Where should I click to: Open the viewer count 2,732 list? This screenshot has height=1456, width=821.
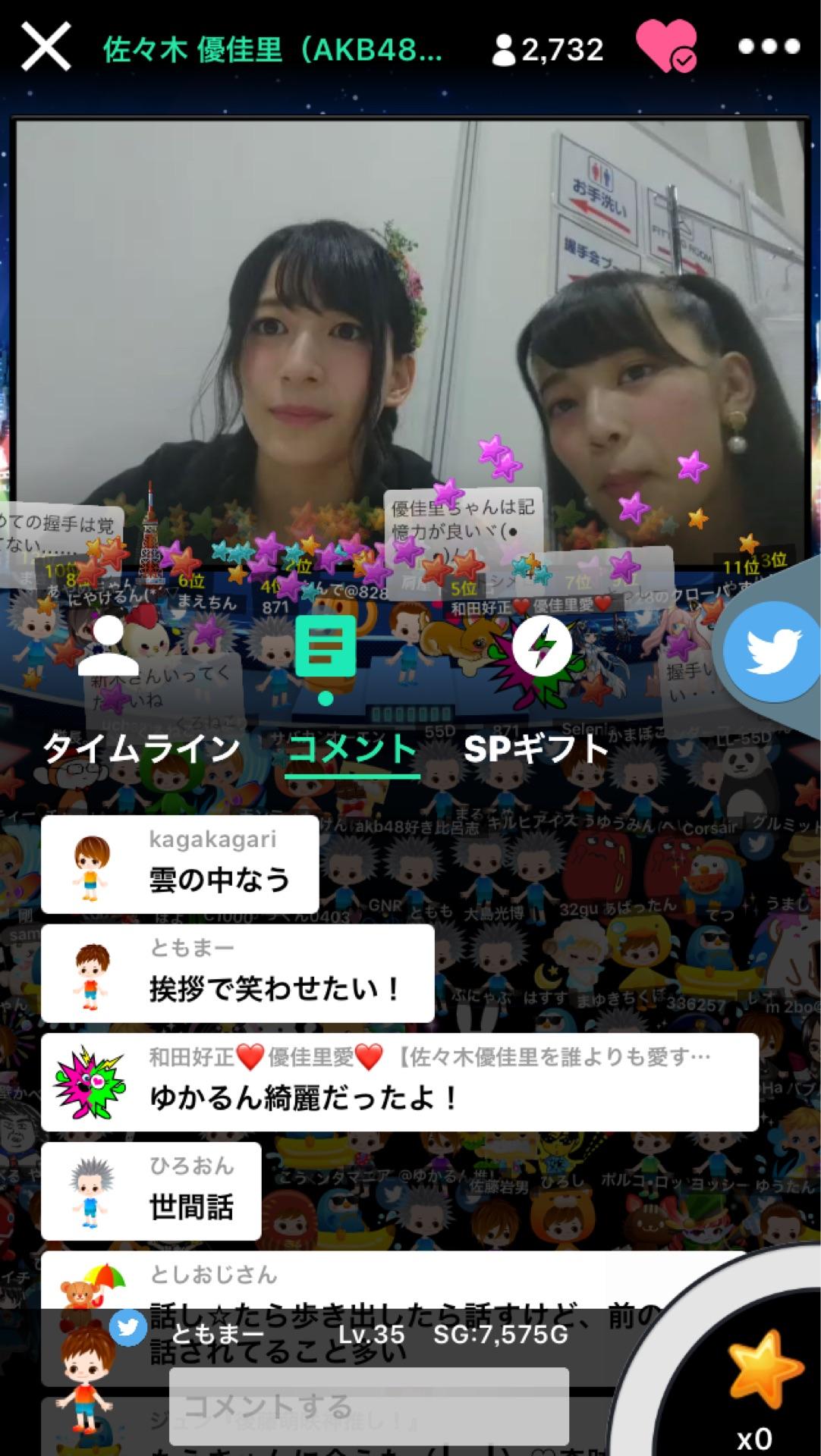(548, 50)
